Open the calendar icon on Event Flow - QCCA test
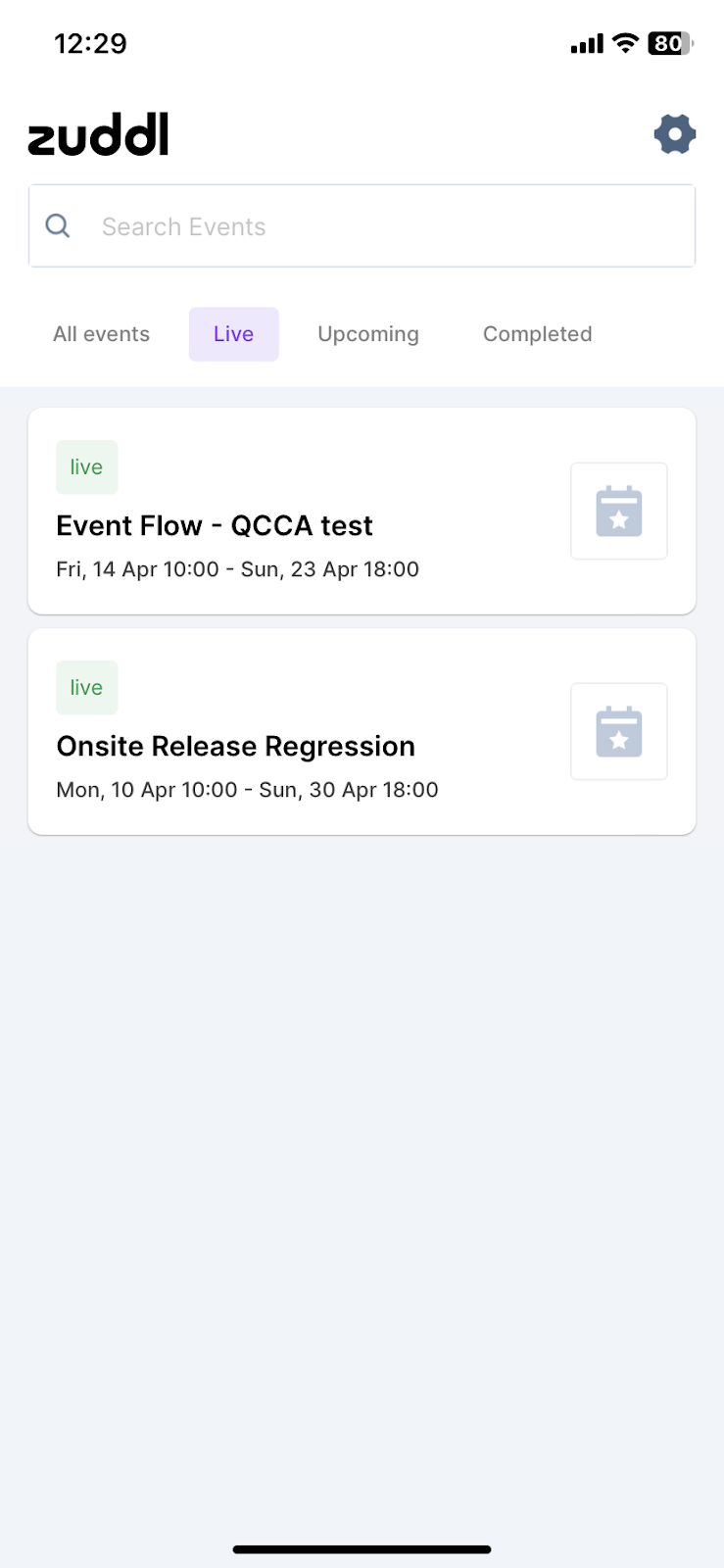Screen dimensions: 724x1568 tap(618, 511)
